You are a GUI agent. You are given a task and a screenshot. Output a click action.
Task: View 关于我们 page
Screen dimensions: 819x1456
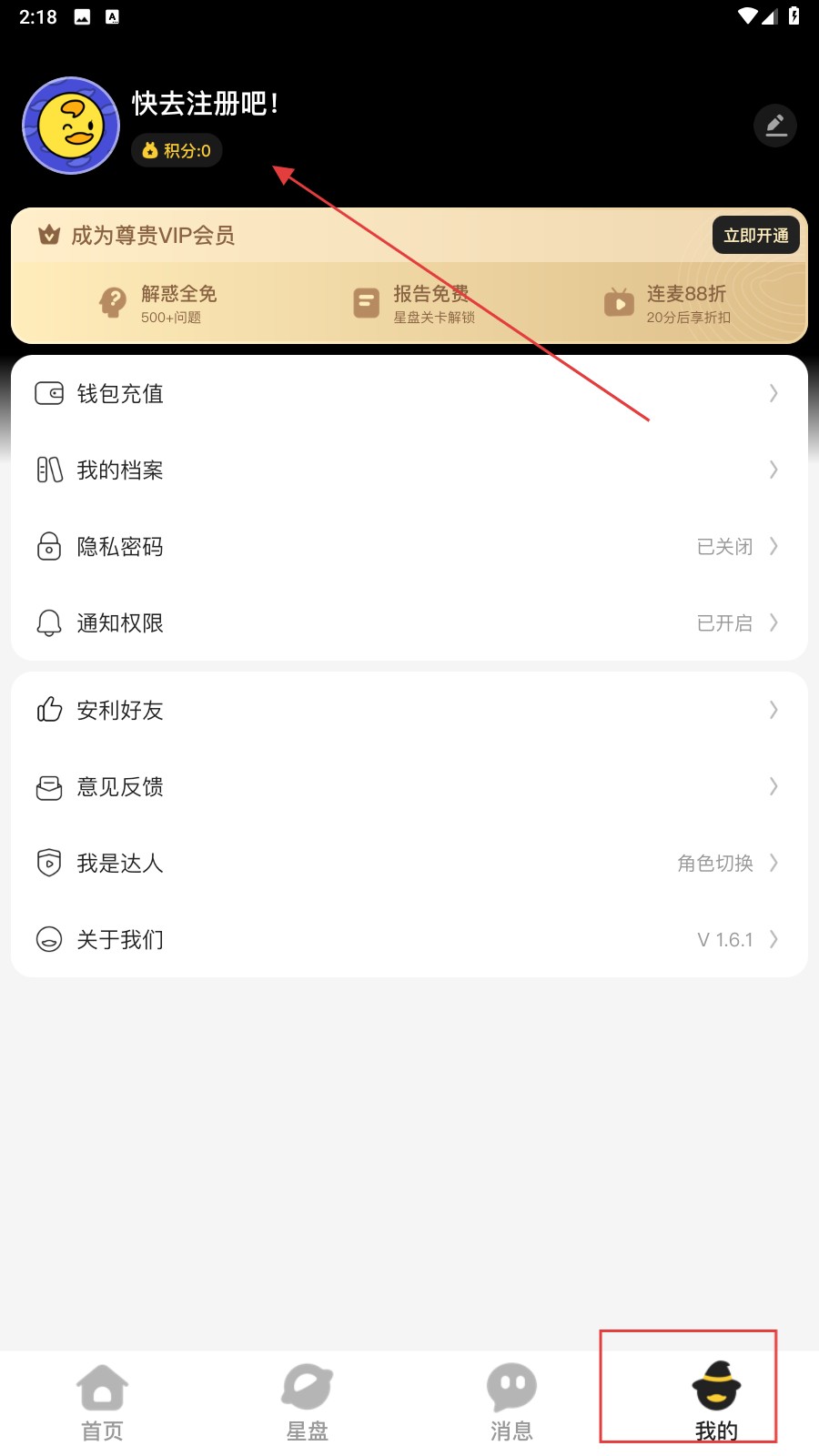[x=409, y=939]
